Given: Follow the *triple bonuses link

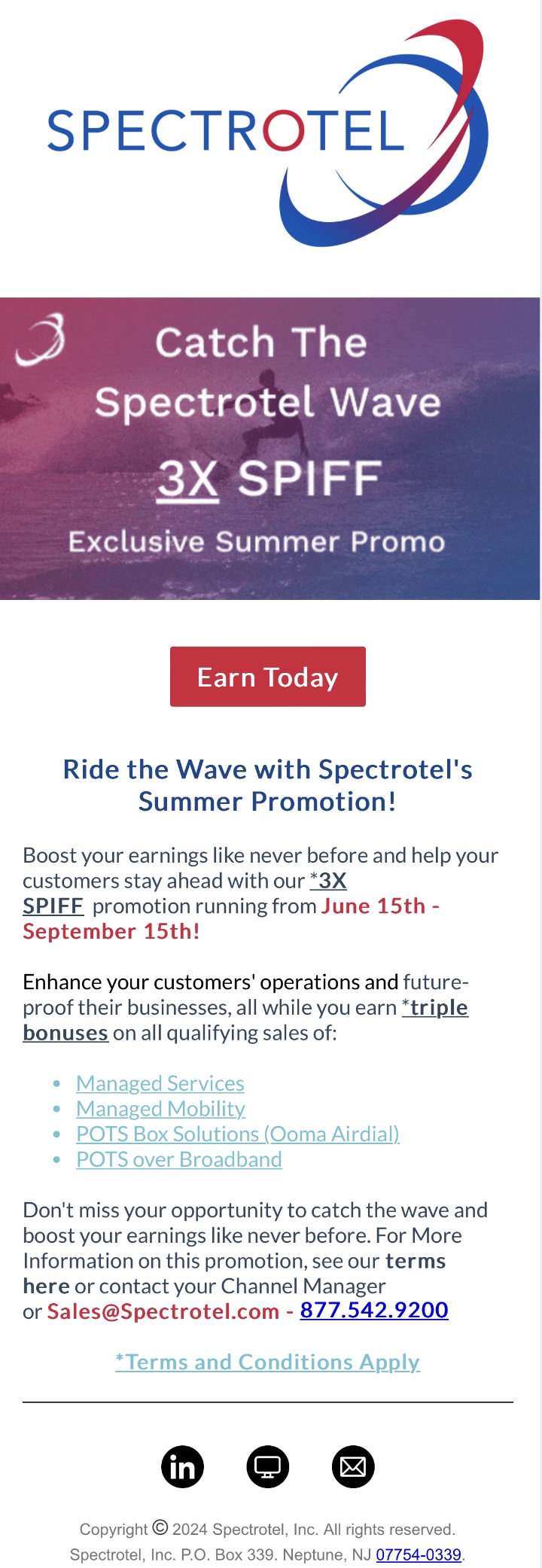Looking at the screenshot, I should point(434,1007).
